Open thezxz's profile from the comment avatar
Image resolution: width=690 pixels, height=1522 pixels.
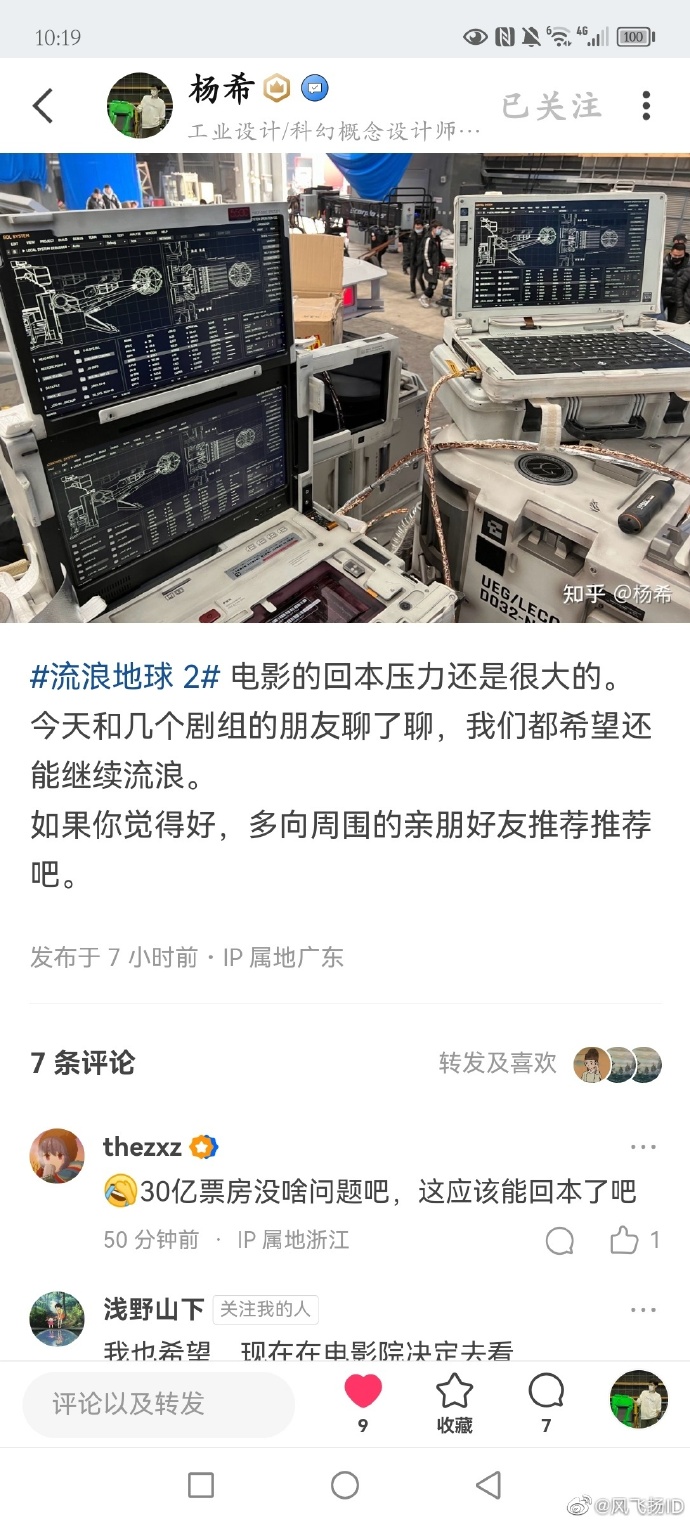pos(57,1156)
